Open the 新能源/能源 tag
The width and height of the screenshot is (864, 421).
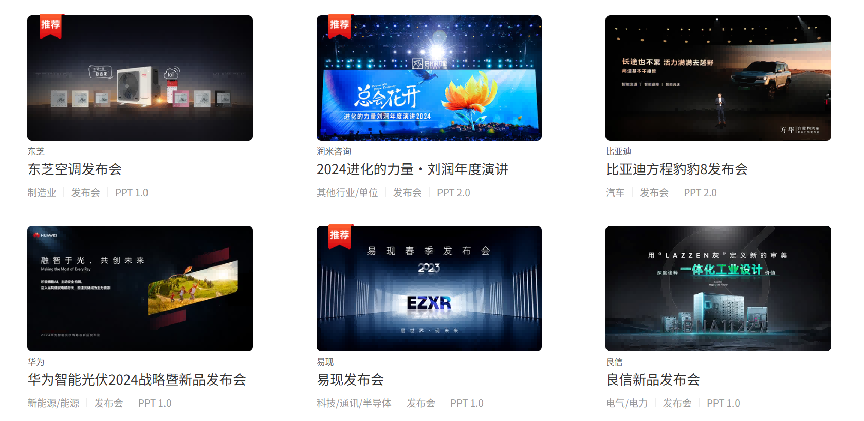(54, 403)
